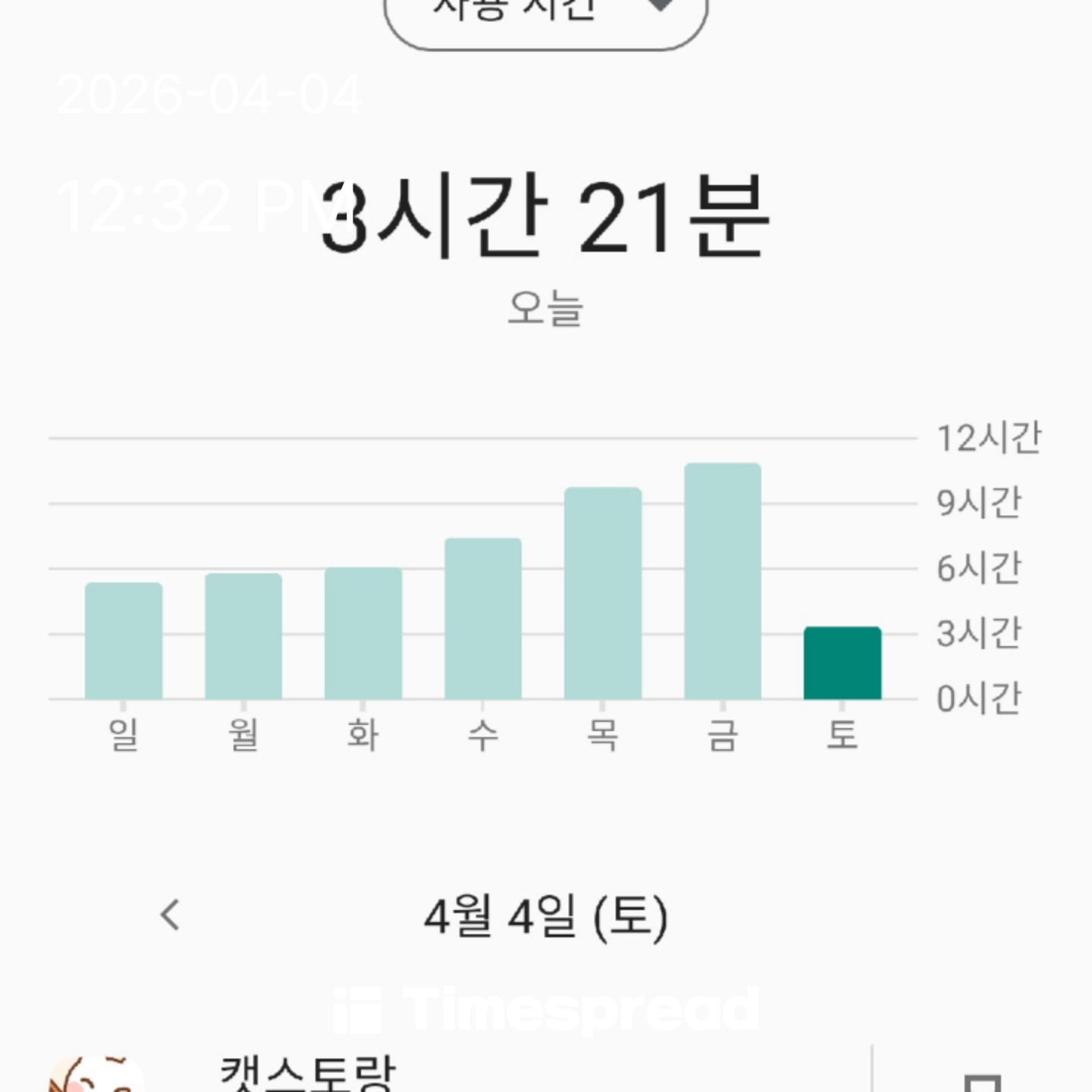This screenshot has height=1092, width=1092.
Task: Select the 토 bar in the chart
Action: 843,663
